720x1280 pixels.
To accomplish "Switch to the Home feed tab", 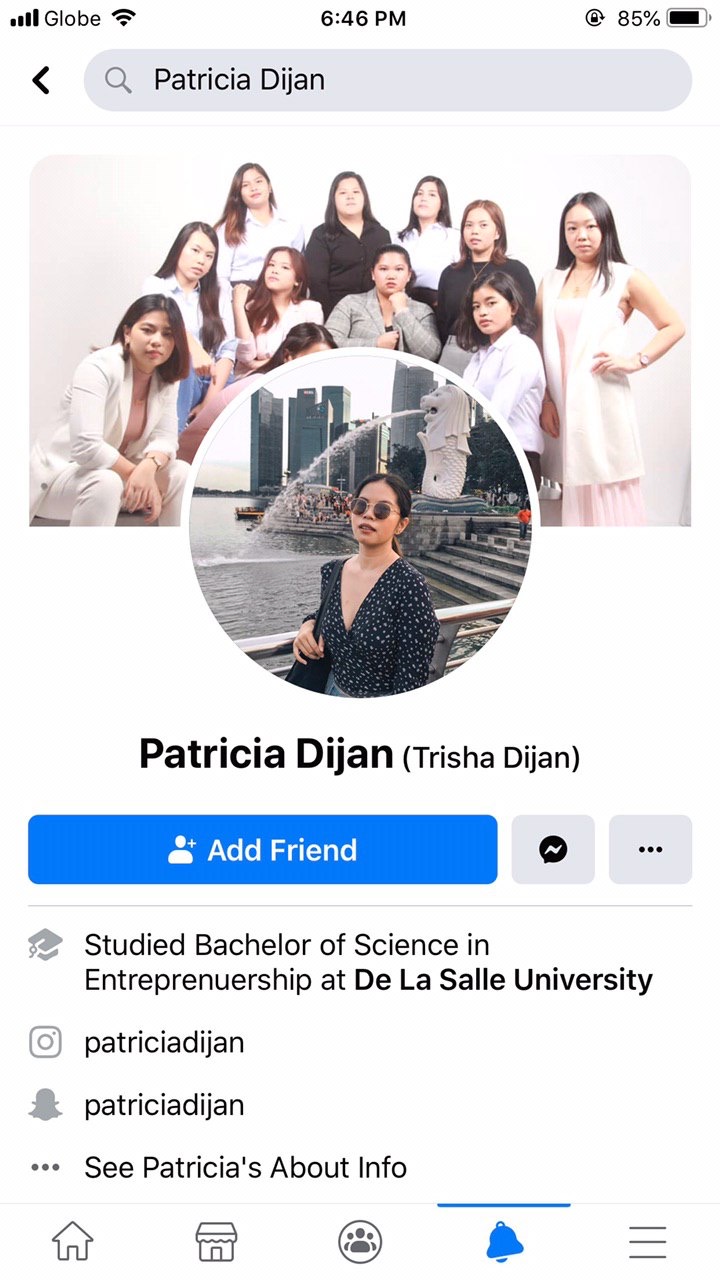I will (72, 1241).
